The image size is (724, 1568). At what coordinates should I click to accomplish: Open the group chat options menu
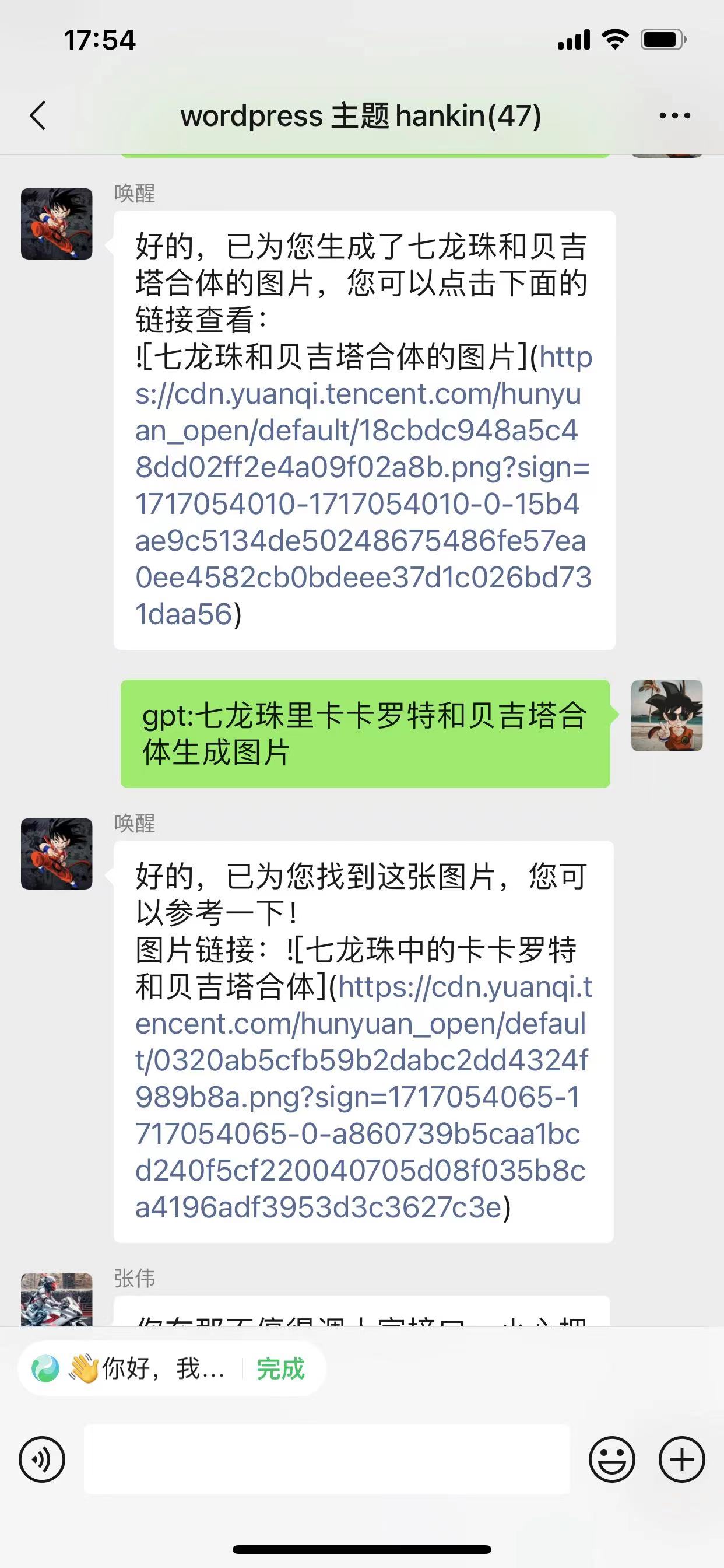(x=674, y=116)
